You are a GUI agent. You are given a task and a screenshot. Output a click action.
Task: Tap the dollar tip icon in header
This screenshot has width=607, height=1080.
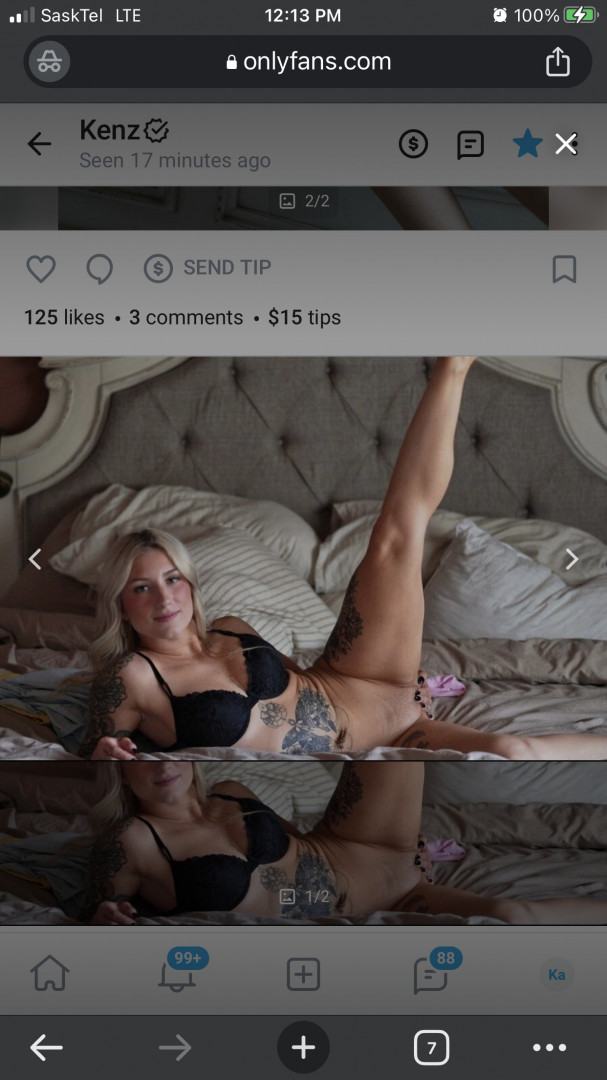click(413, 144)
